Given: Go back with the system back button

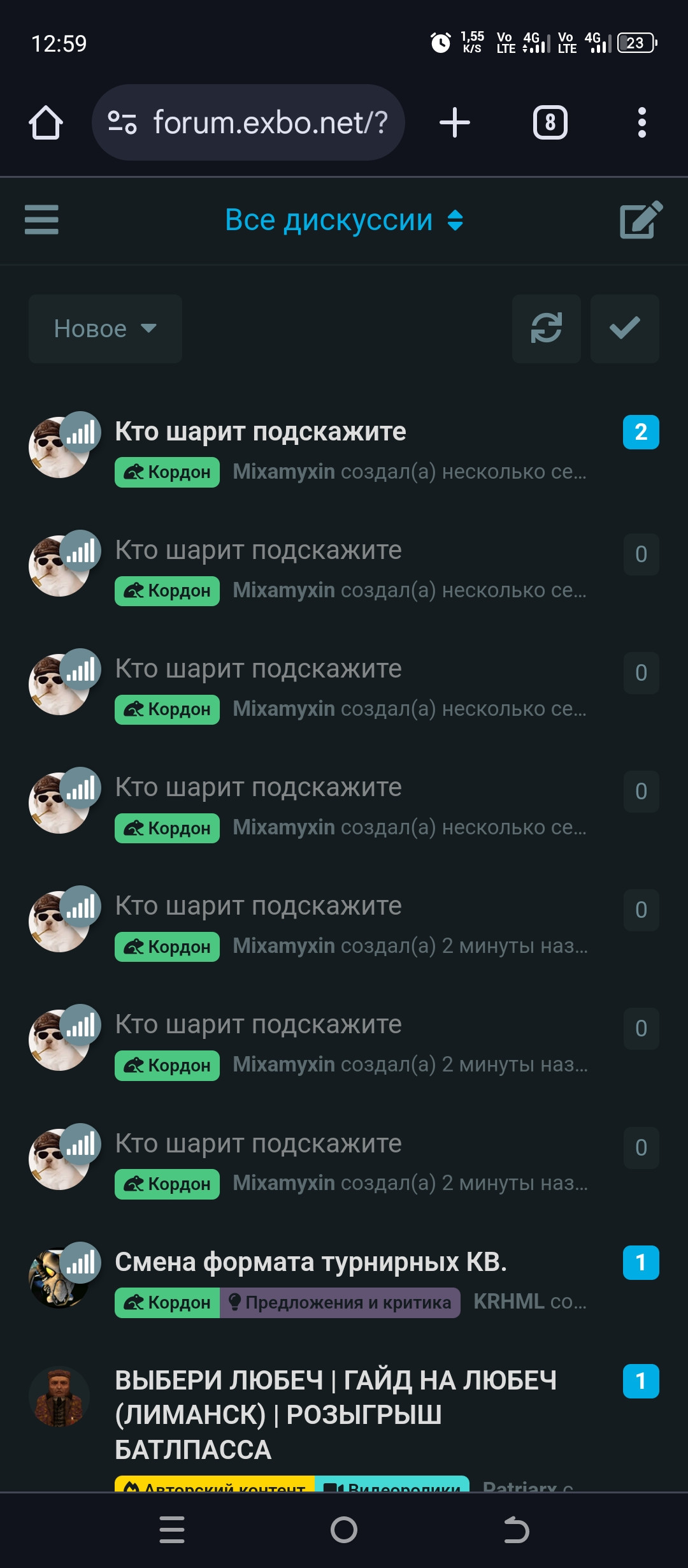Looking at the screenshot, I should pyautogui.click(x=516, y=1530).
